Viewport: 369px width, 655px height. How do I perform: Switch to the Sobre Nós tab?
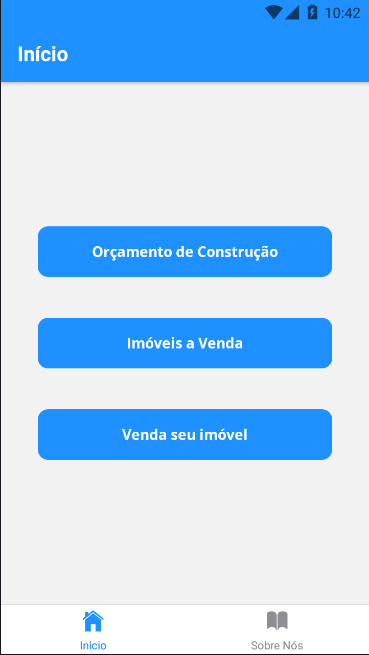[x=277, y=630]
